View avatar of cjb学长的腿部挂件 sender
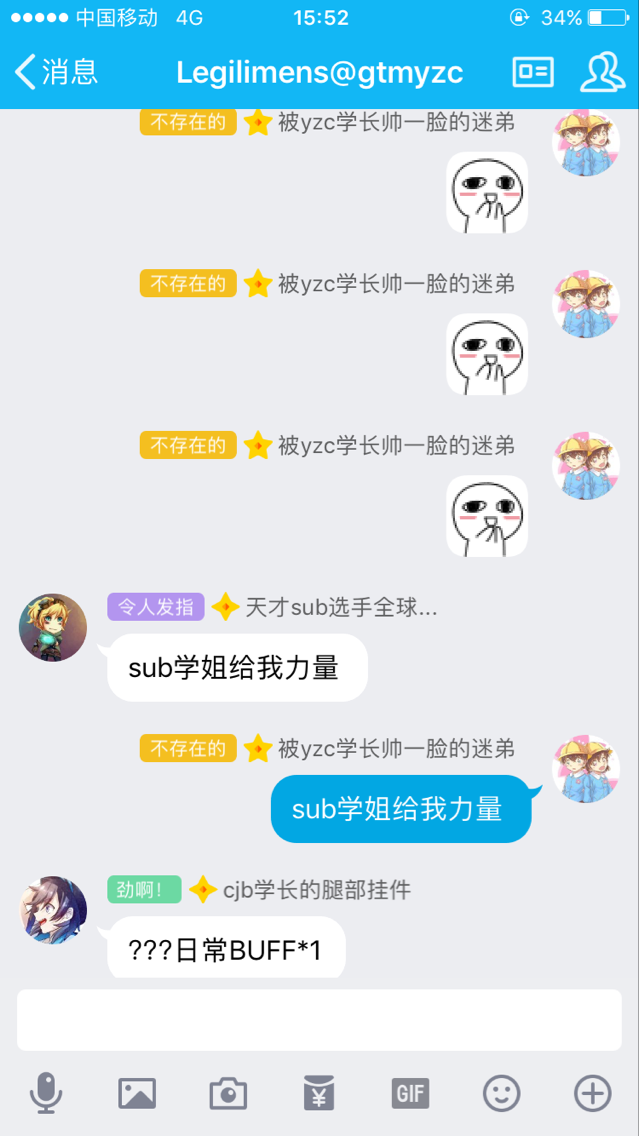The width and height of the screenshot is (639, 1136). click(x=53, y=910)
